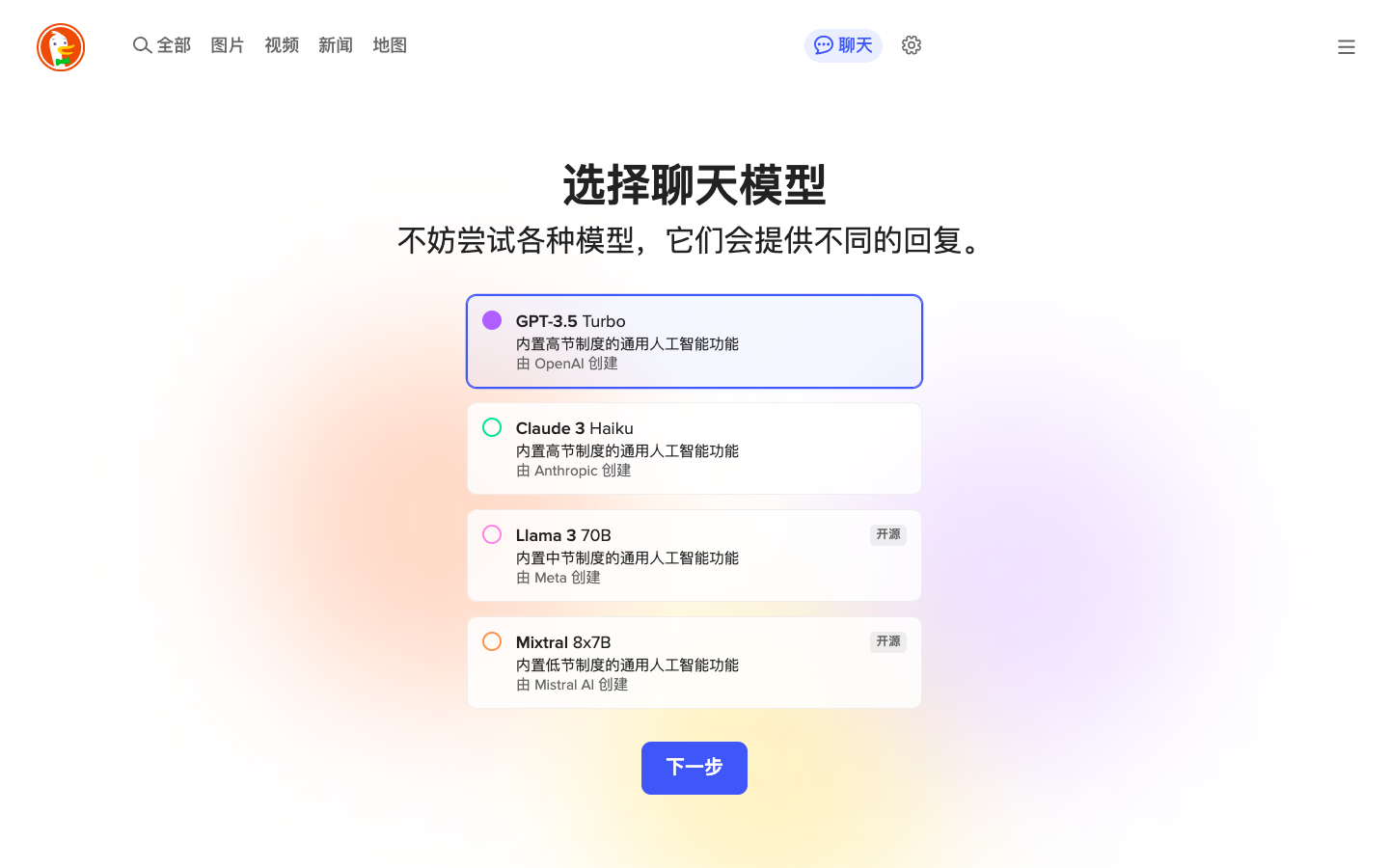Select the GPT-3.5 Turbo model
The image size is (1389, 868).
click(694, 341)
